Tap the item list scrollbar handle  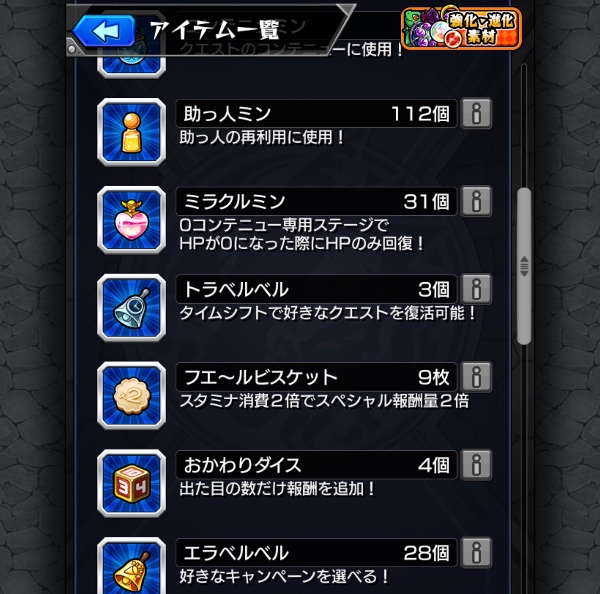(x=523, y=266)
